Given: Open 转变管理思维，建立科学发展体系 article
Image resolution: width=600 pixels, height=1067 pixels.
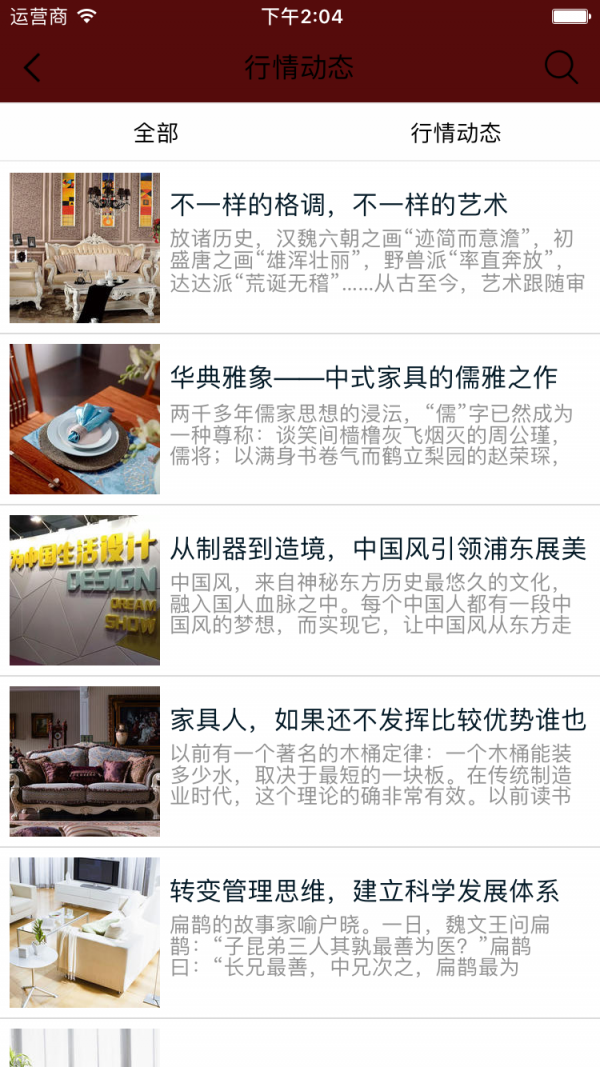Looking at the screenshot, I should [x=364, y=890].
